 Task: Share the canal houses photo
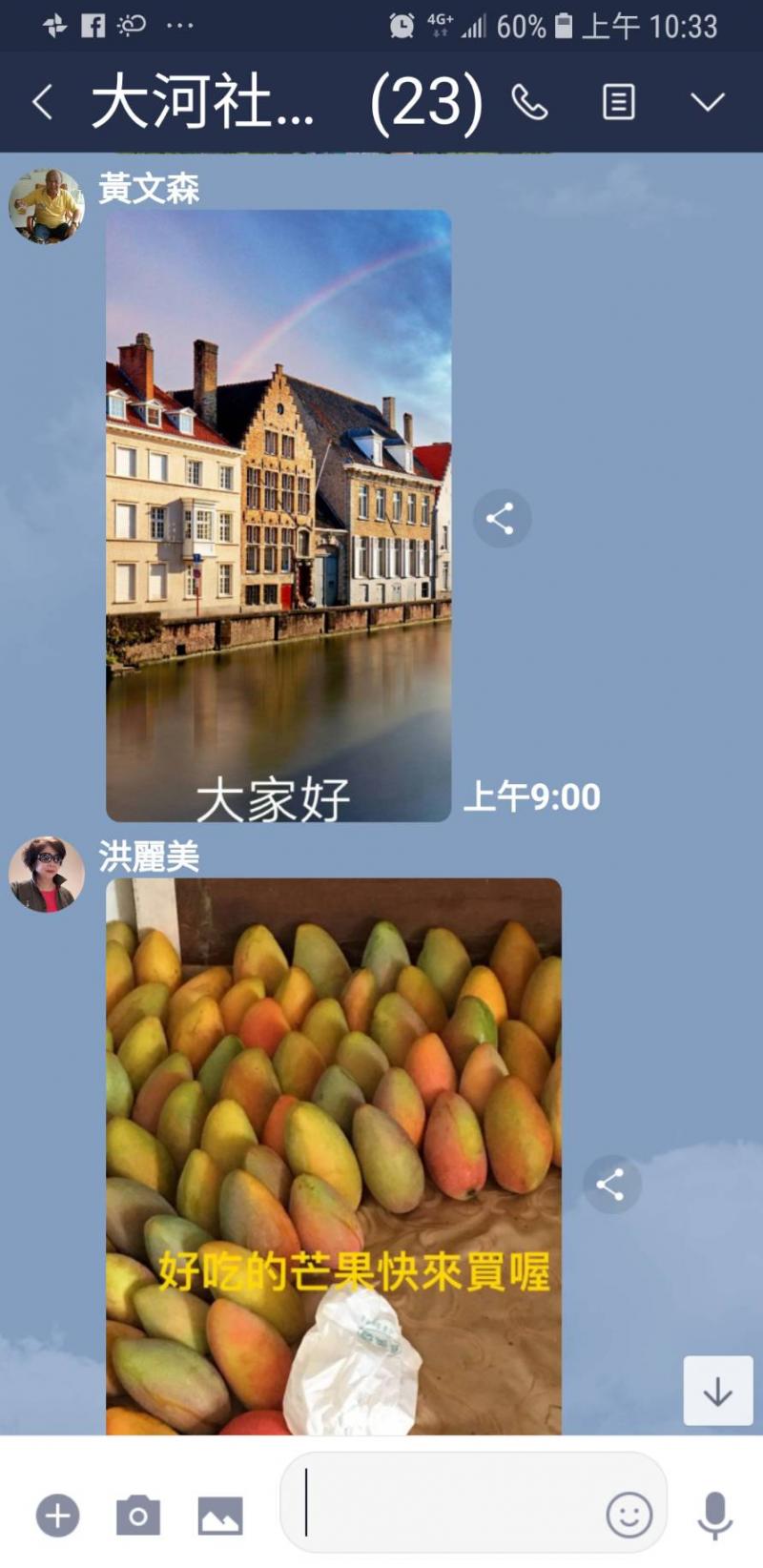(x=503, y=516)
